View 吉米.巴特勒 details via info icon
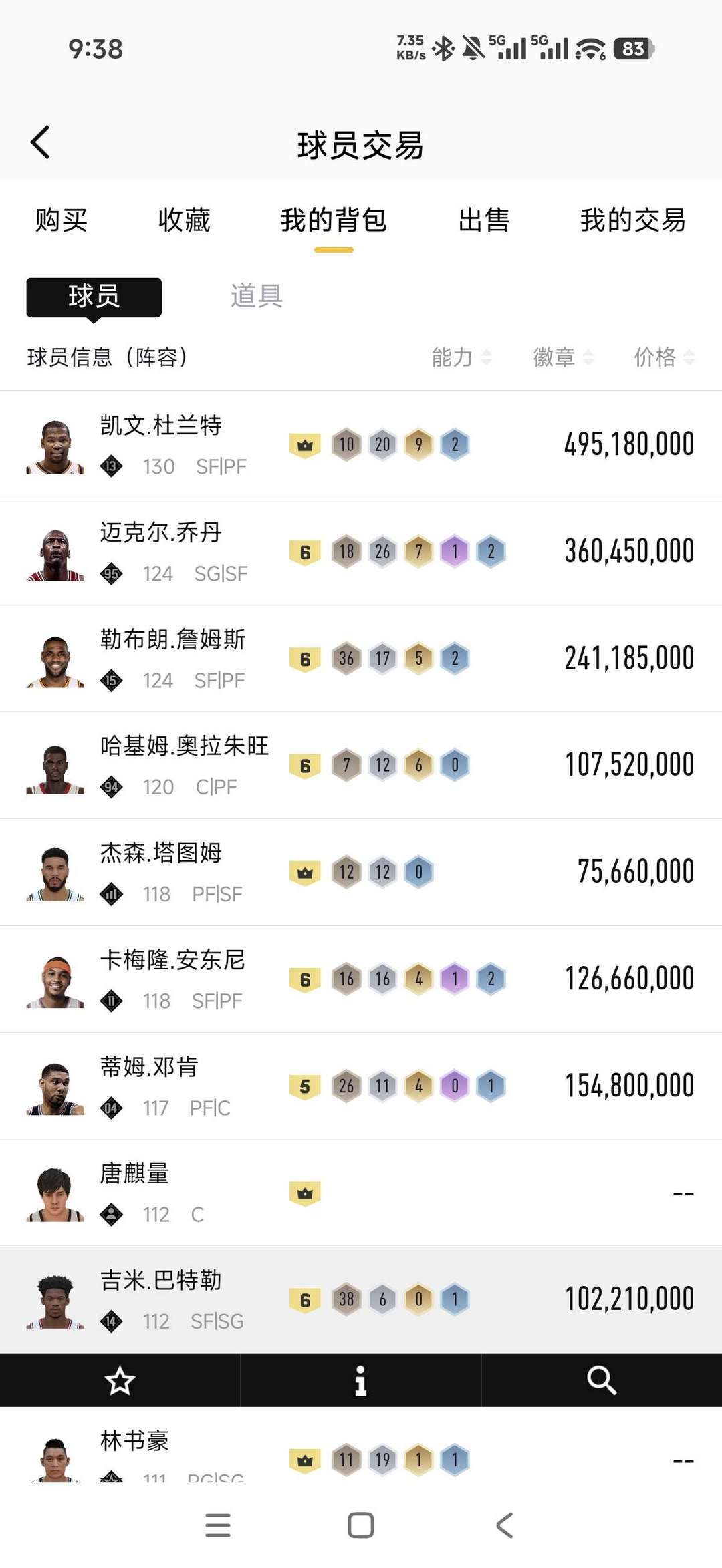Image resolution: width=722 pixels, height=1568 pixels. tap(361, 1380)
